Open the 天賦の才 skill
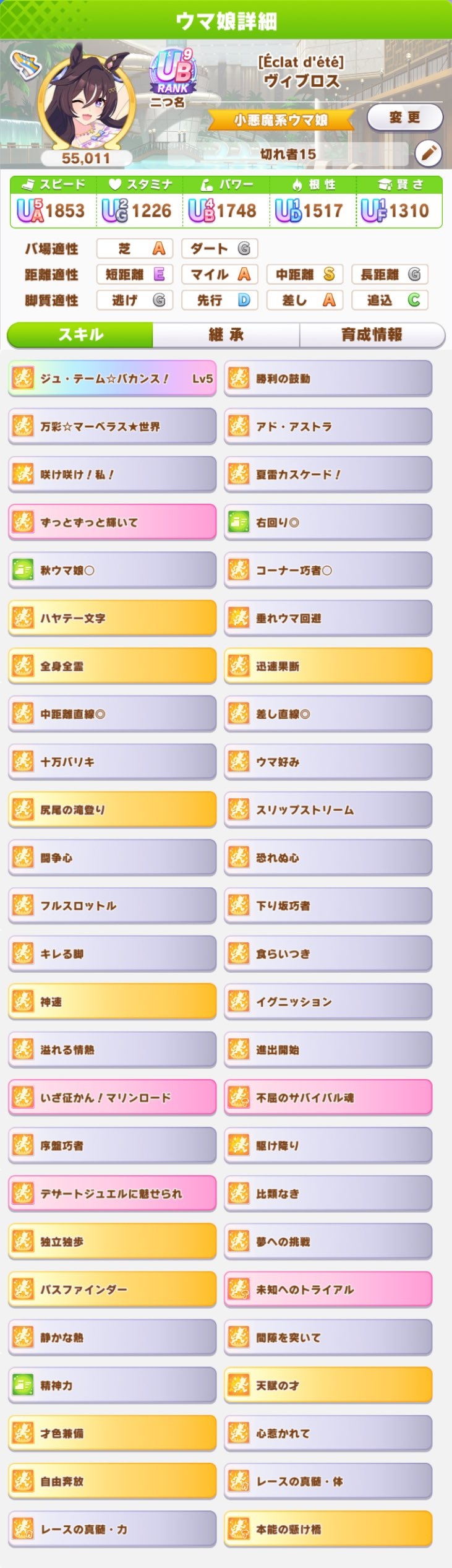 [328, 1385]
